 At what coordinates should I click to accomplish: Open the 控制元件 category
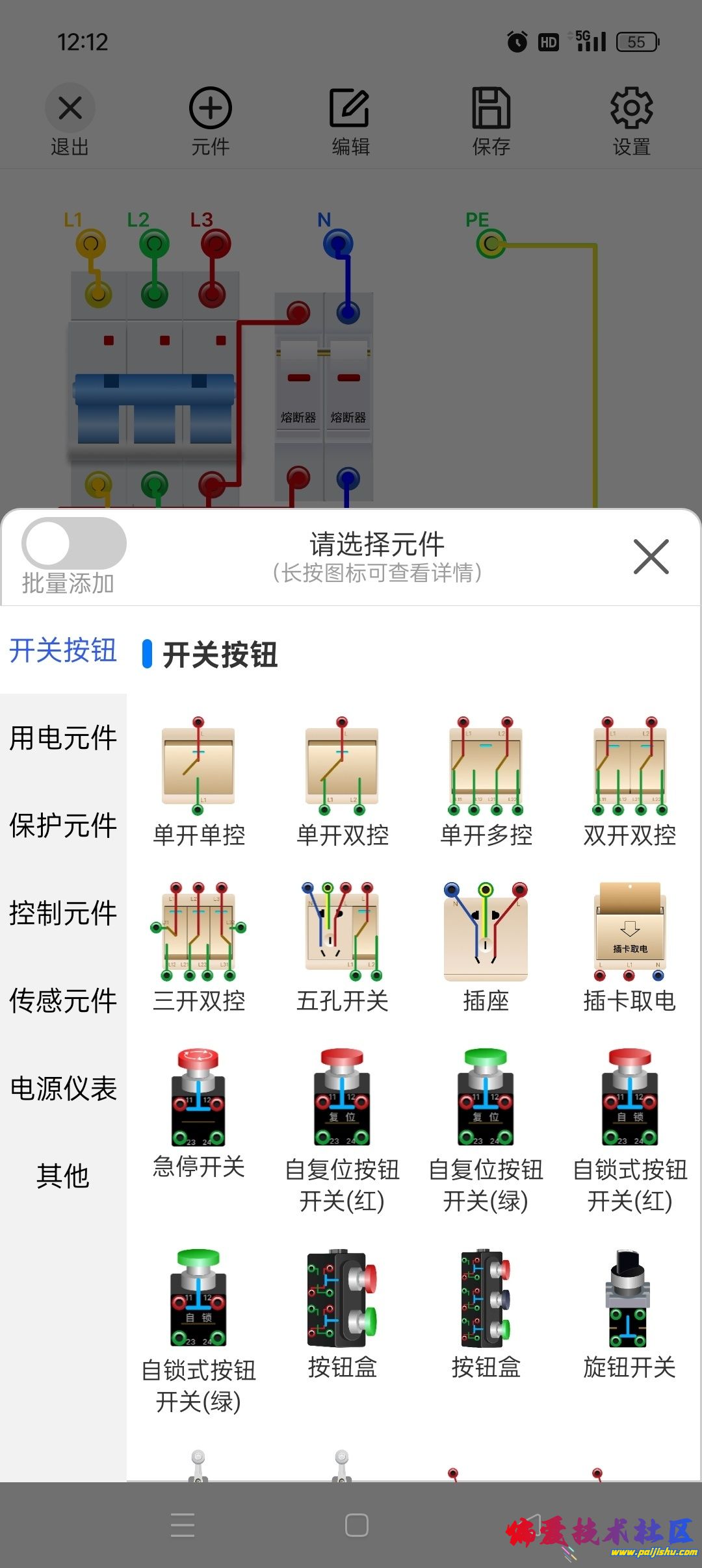(x=63, y=913)
